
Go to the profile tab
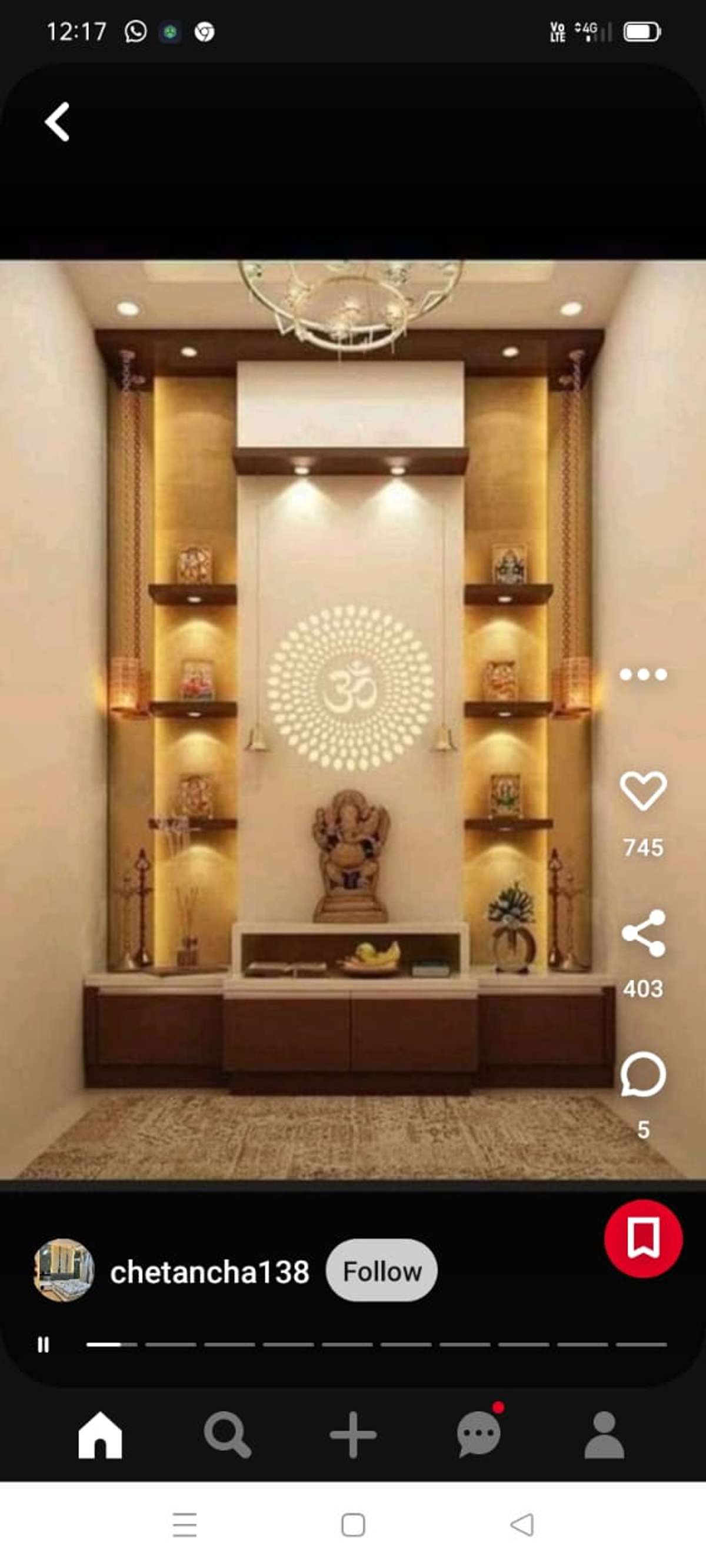tap(604, 1435)
